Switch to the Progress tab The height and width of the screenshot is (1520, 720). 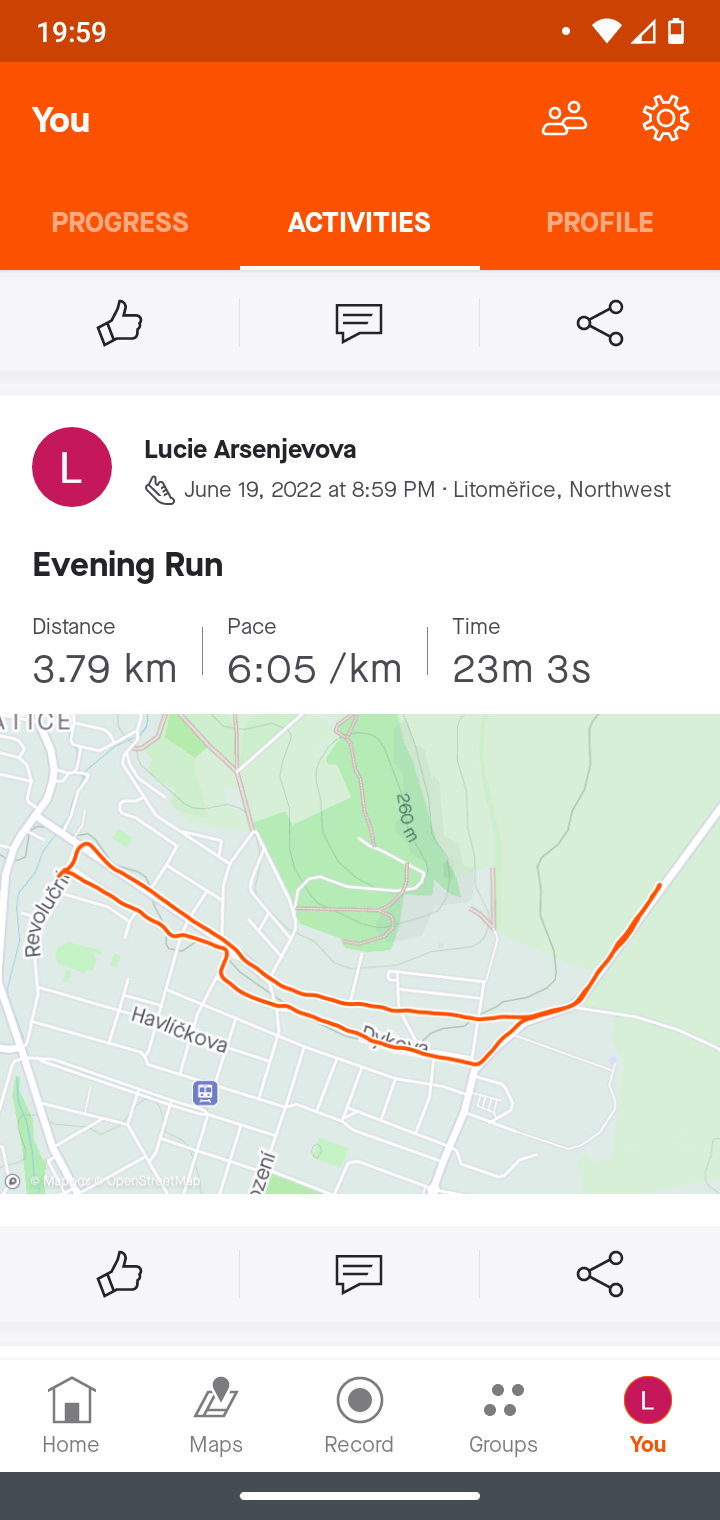[120, 222]
